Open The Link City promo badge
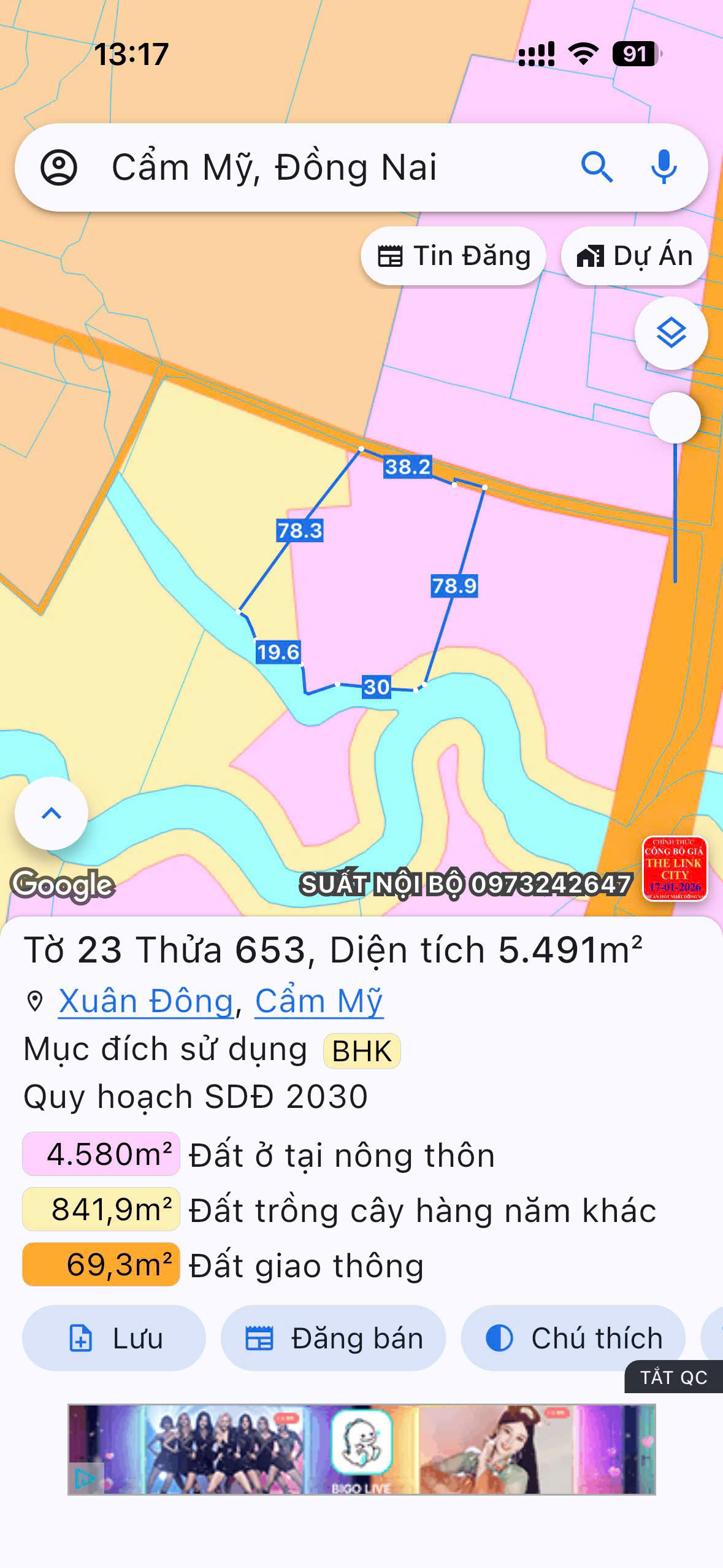Image resolution: width=723 pixels, height=1568 pixels. [675, 868]
